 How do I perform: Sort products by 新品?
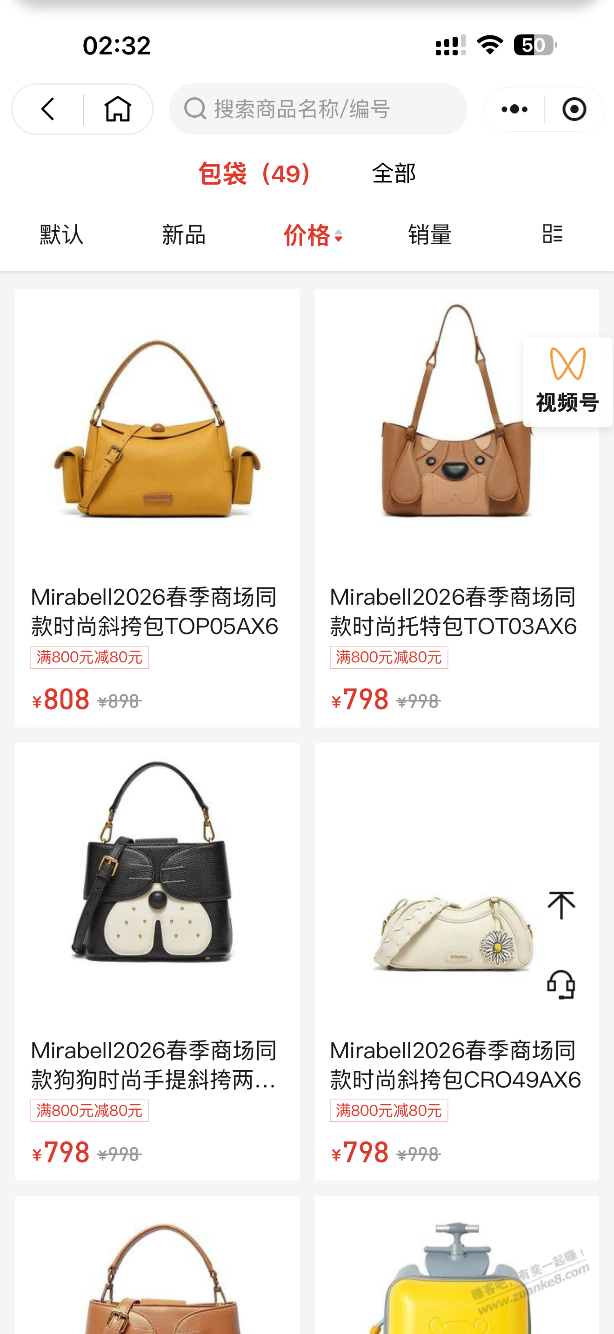(184, 235)
